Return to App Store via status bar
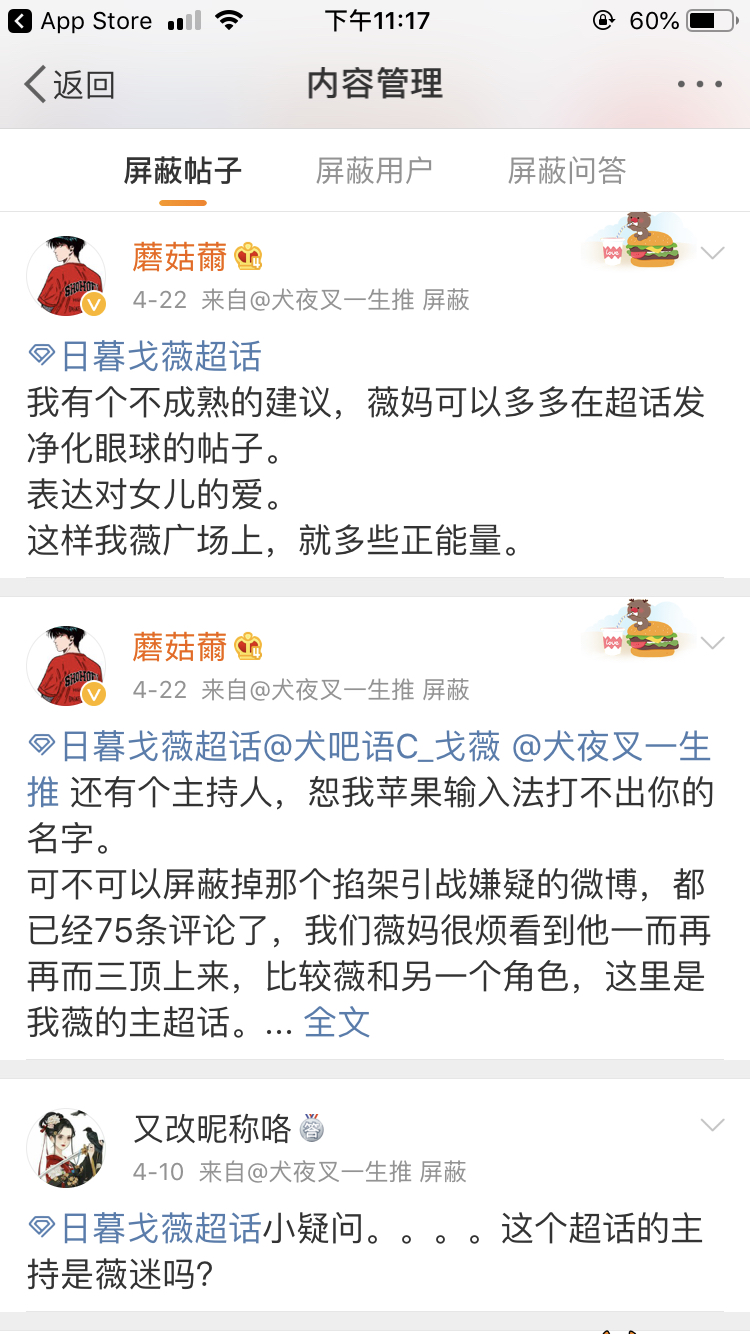This screenshot has width=750, height=1334. click(78, 21)
